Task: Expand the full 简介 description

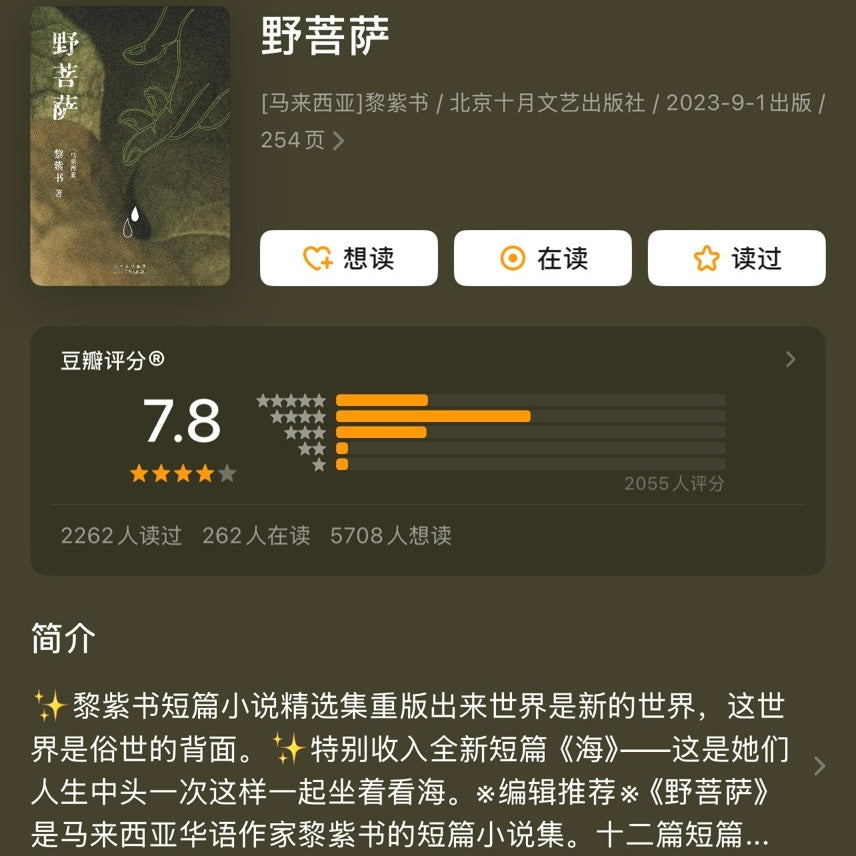Action: pyautogui.click(x=819, y=766)
